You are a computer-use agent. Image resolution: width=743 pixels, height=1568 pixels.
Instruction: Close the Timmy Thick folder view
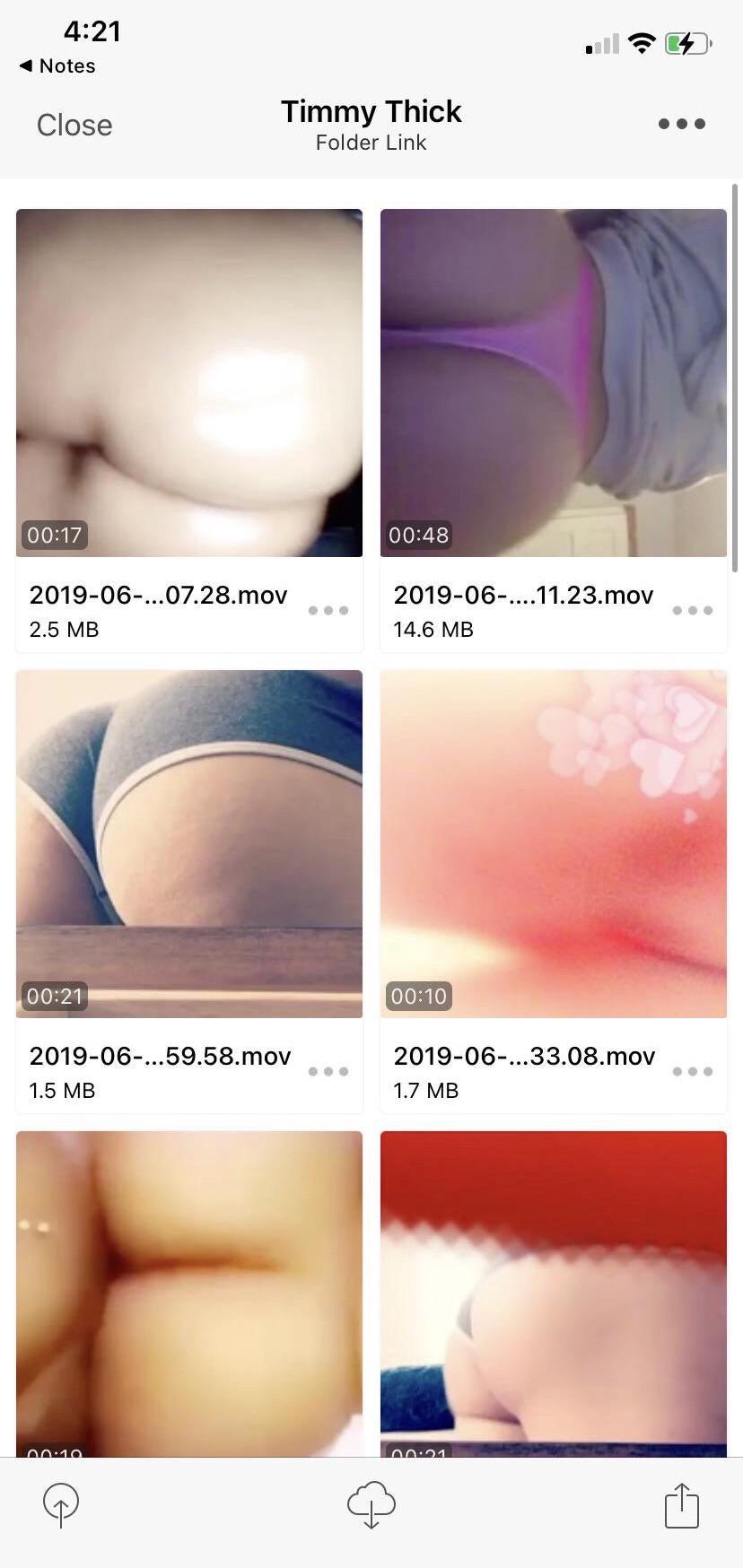[74, 125]
